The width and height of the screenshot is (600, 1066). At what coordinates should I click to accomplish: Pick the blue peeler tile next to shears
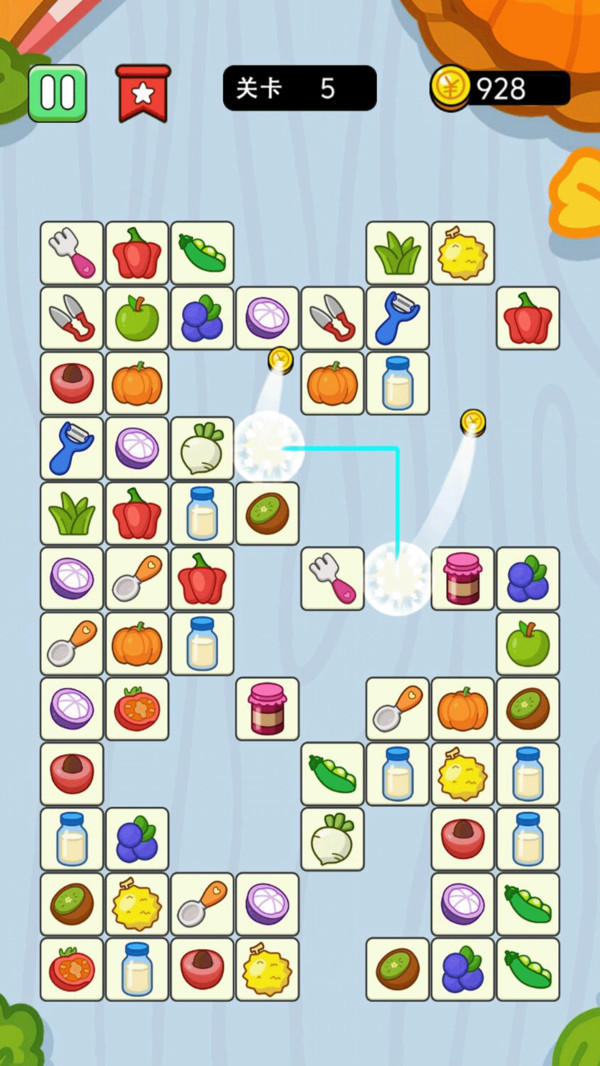(397, 318)
